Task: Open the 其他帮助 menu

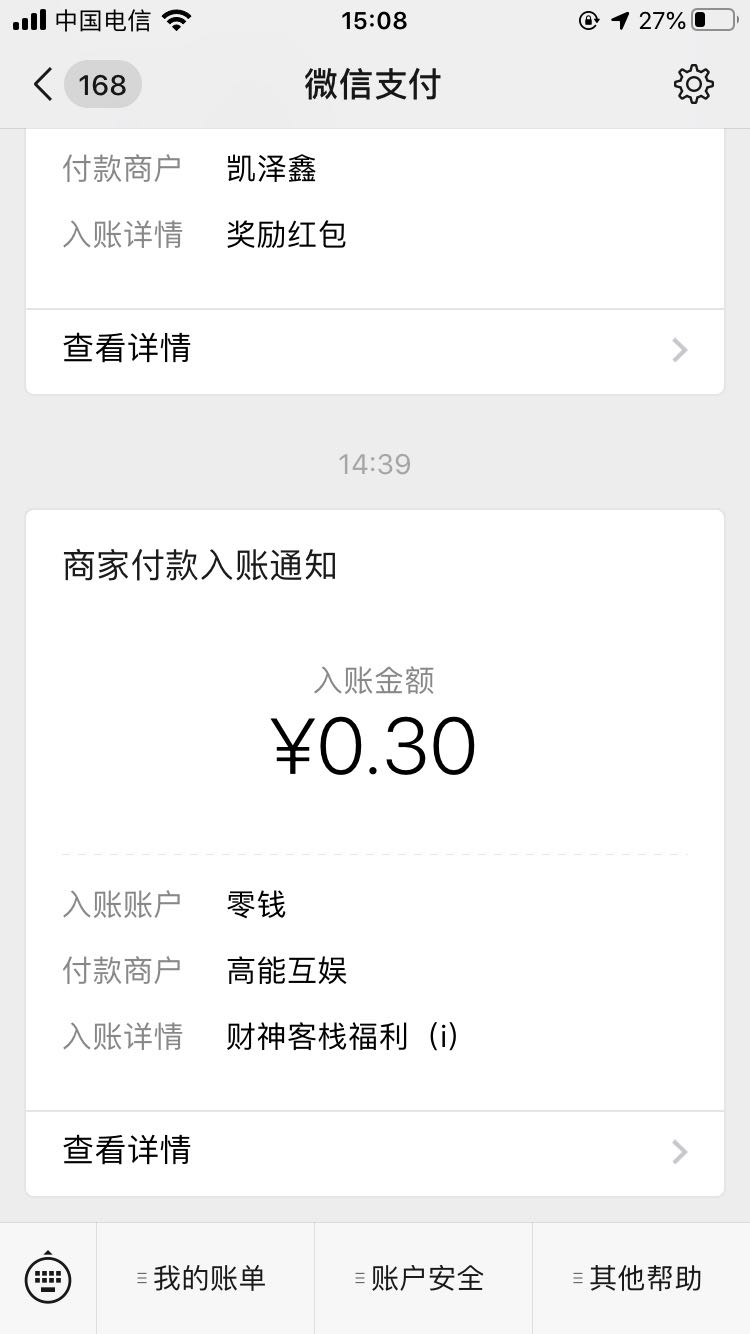Action: tap(641, 1278)
